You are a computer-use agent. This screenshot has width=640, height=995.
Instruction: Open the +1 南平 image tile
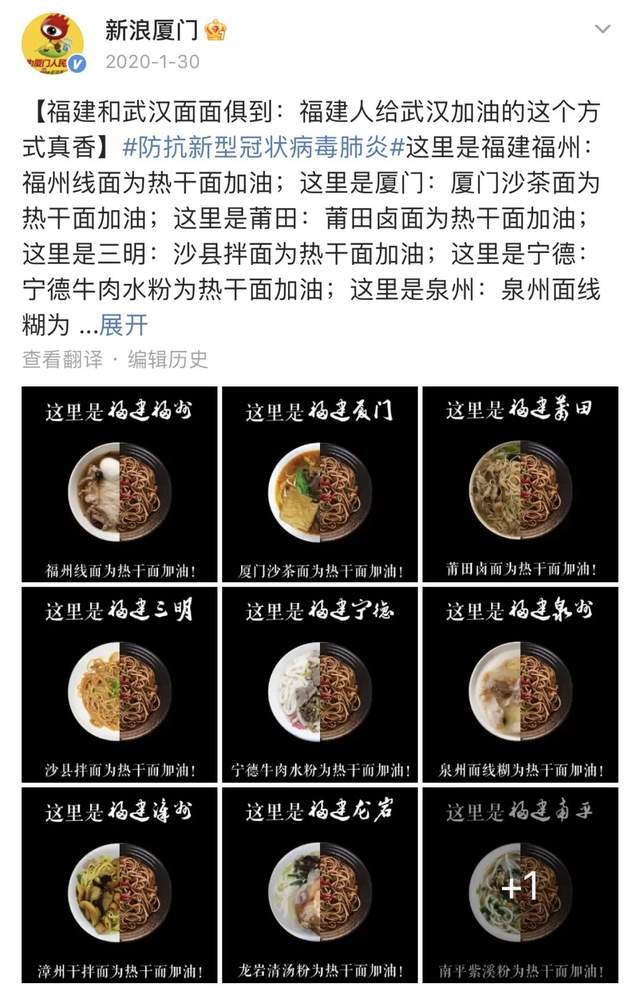(520, 884)
